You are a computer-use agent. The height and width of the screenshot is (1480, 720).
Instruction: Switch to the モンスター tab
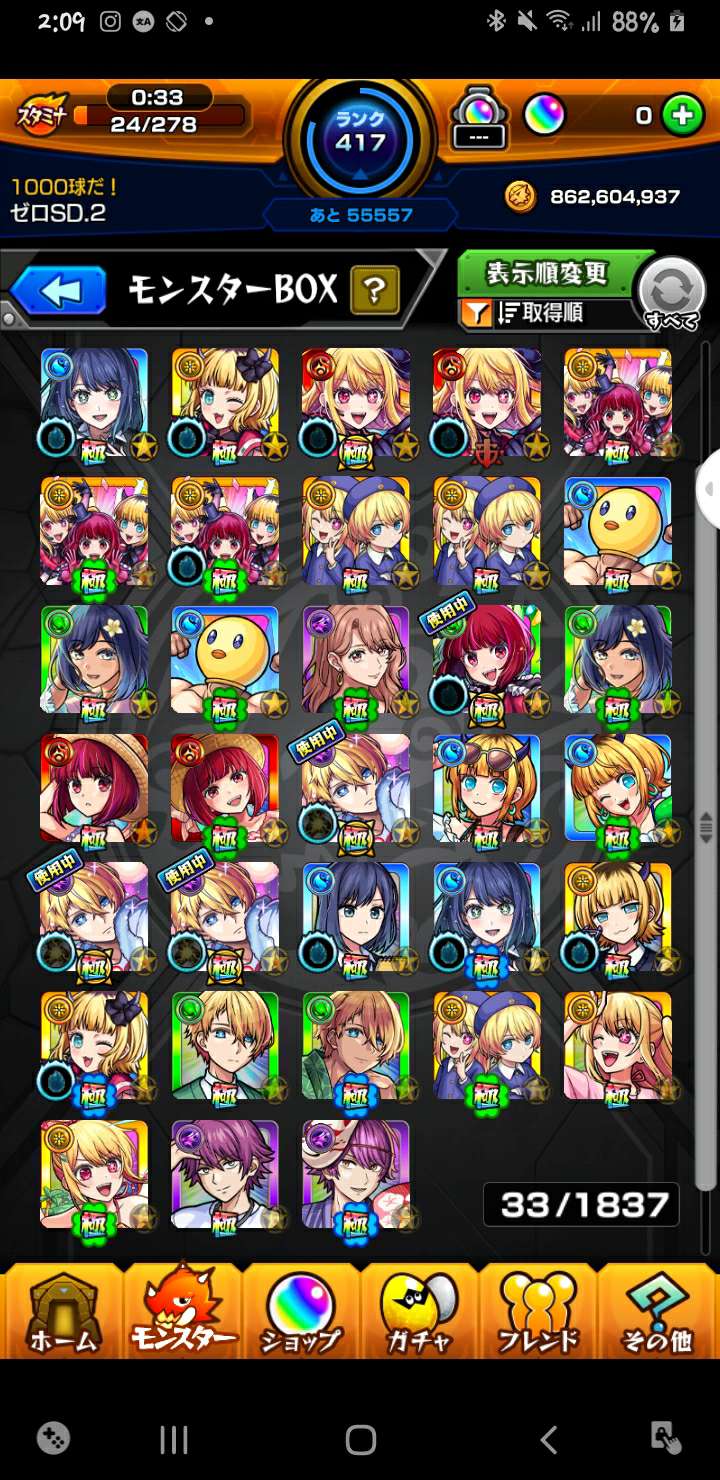pos(182,1312)
